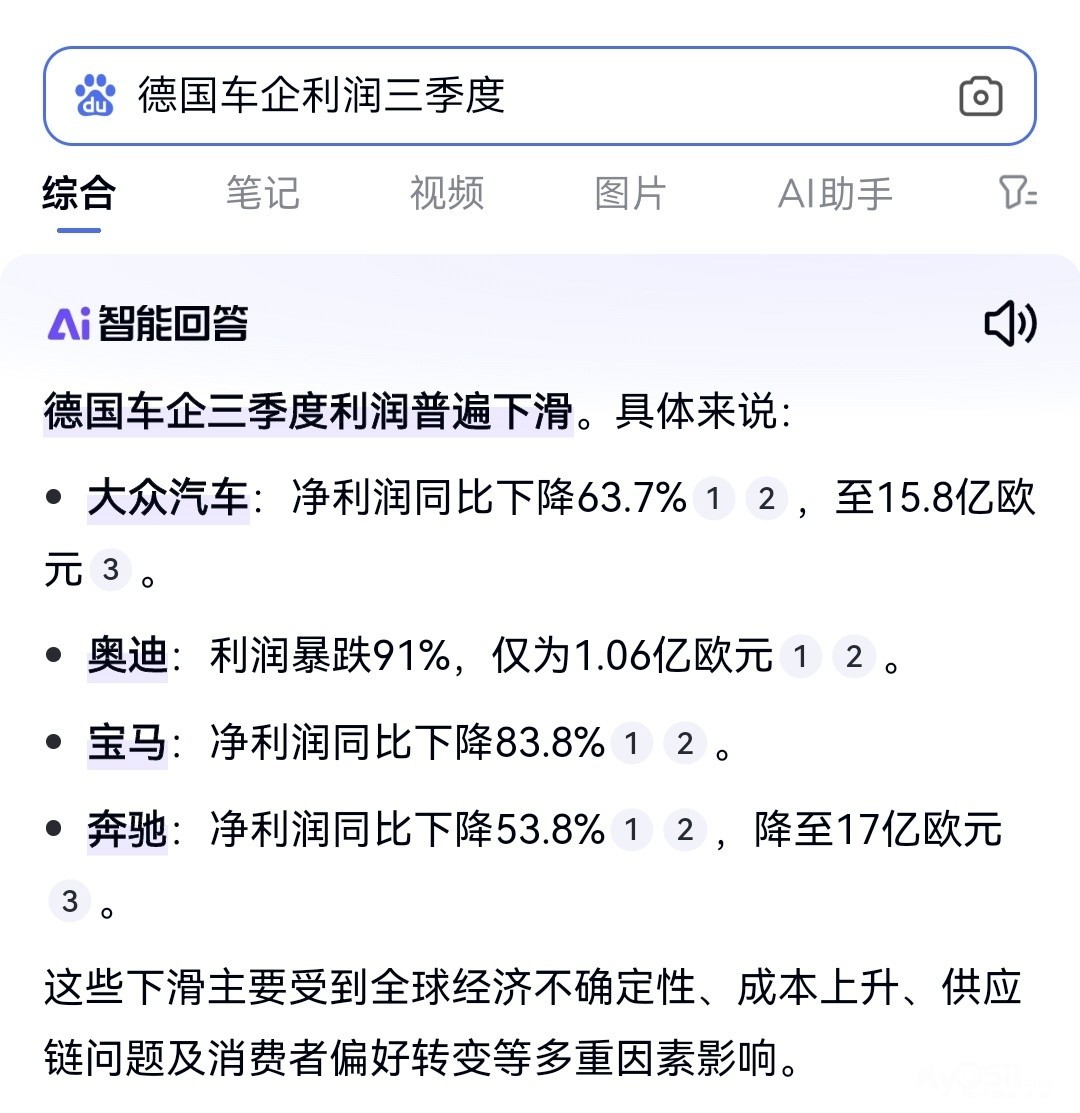Open the highlighted 奔驰 link

[x=127, y=830]
